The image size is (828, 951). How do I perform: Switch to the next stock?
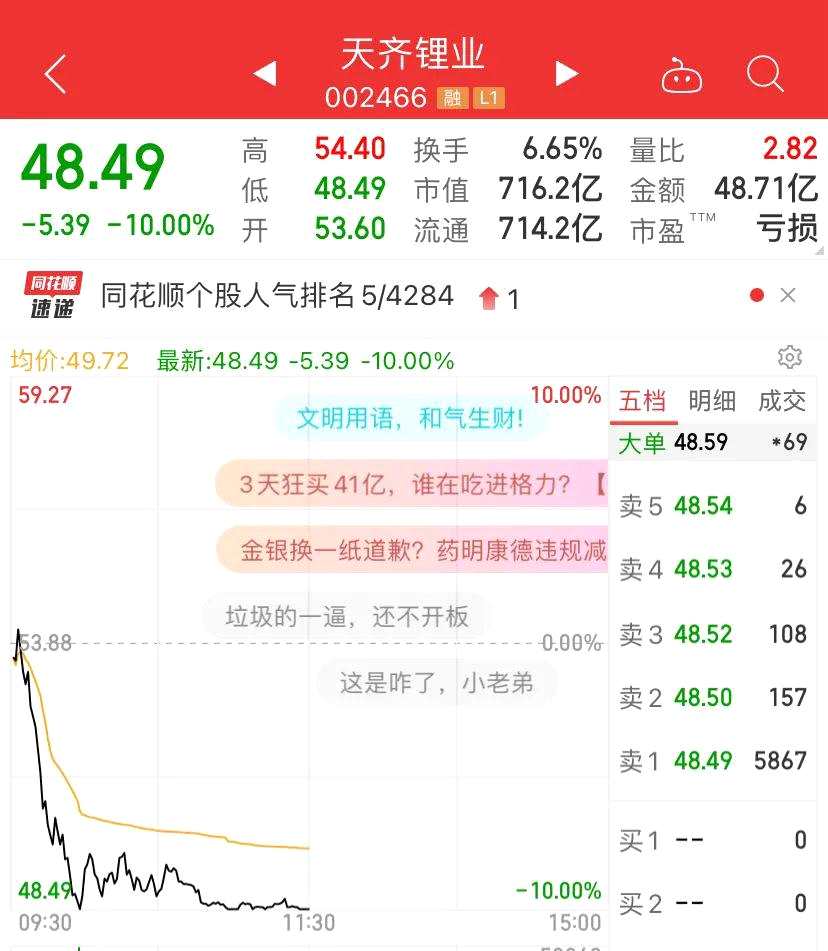[567, 74]
